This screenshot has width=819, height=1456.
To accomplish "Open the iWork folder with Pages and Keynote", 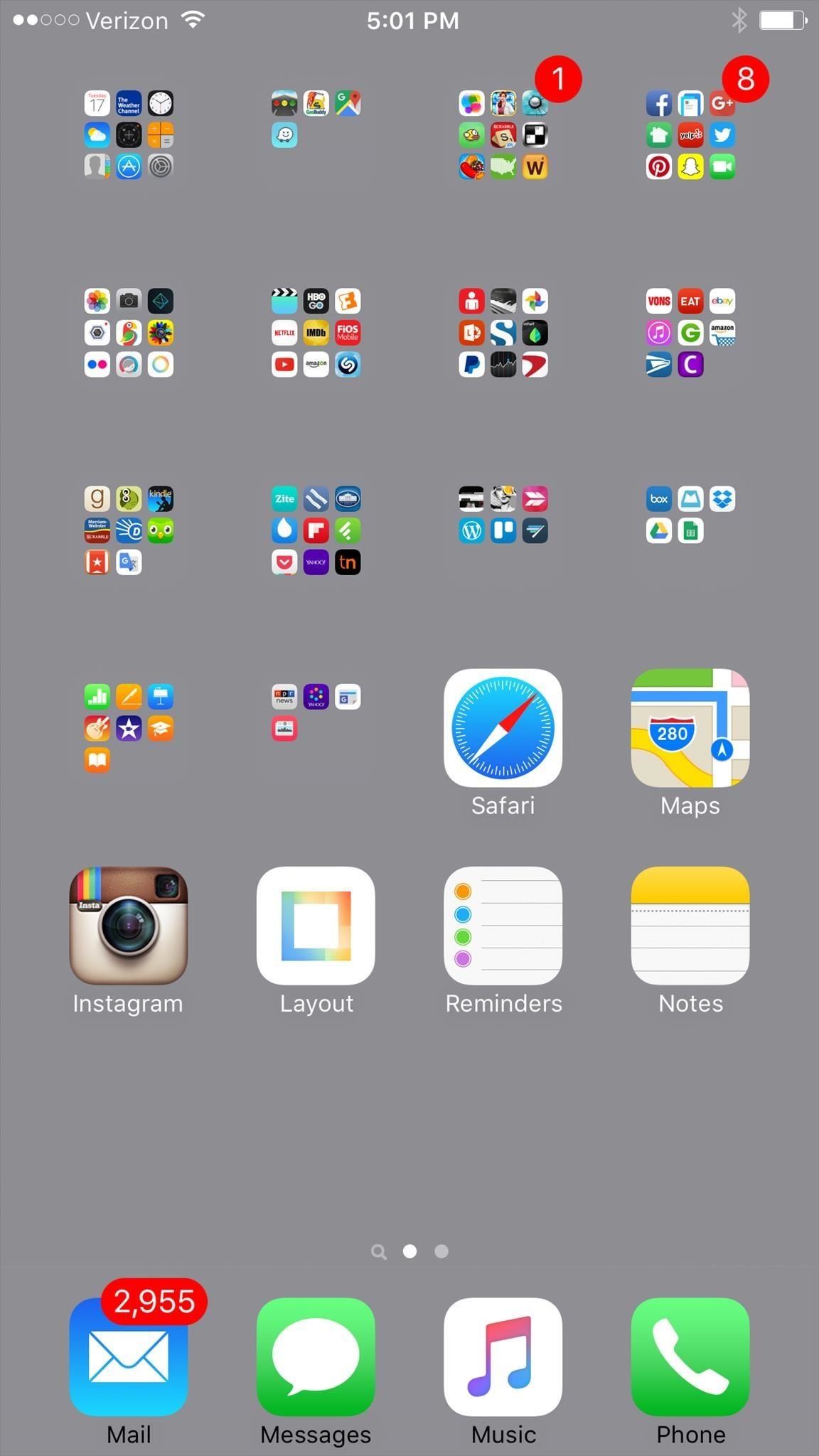I will pyautogui.click(x=128, y=728).
